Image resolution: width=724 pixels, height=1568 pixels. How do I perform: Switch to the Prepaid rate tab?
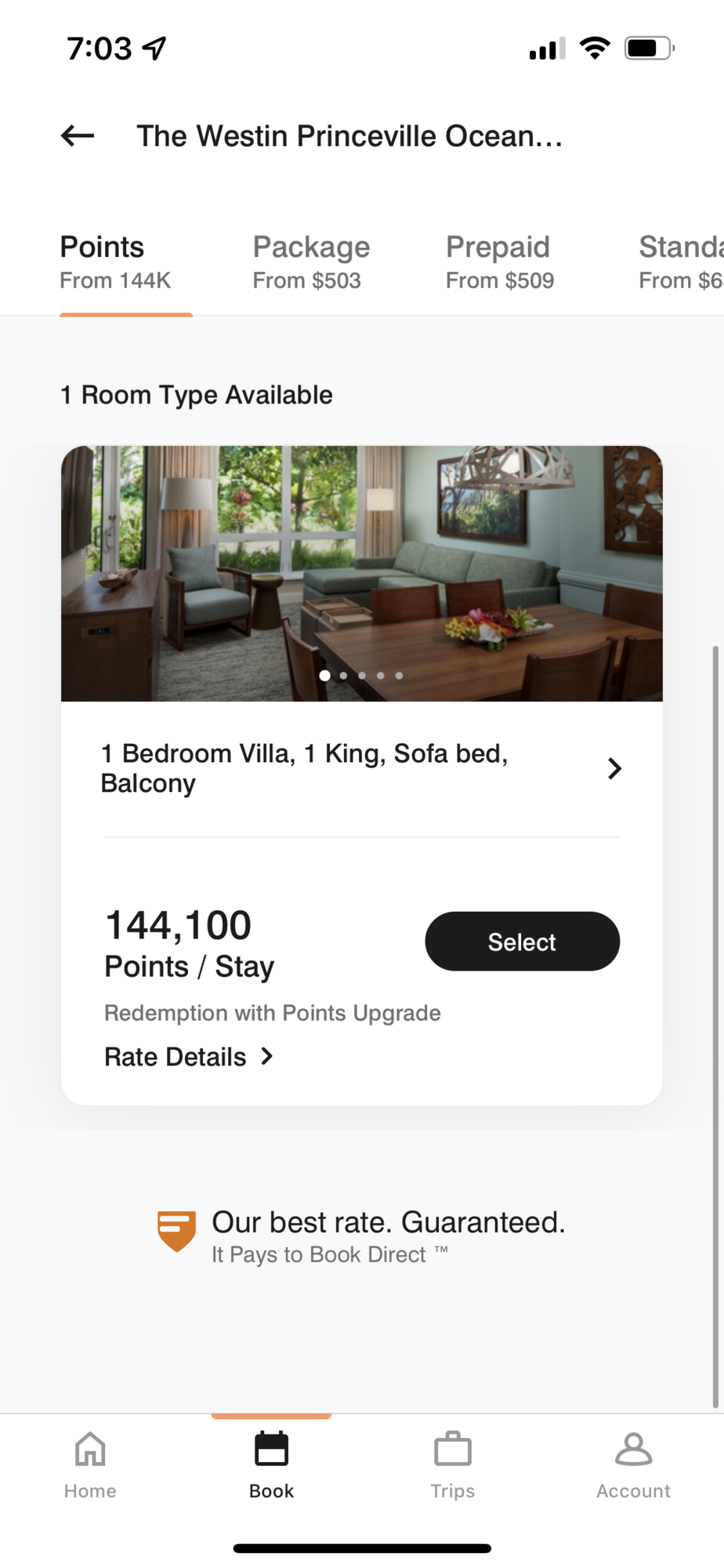click(499, 263)
